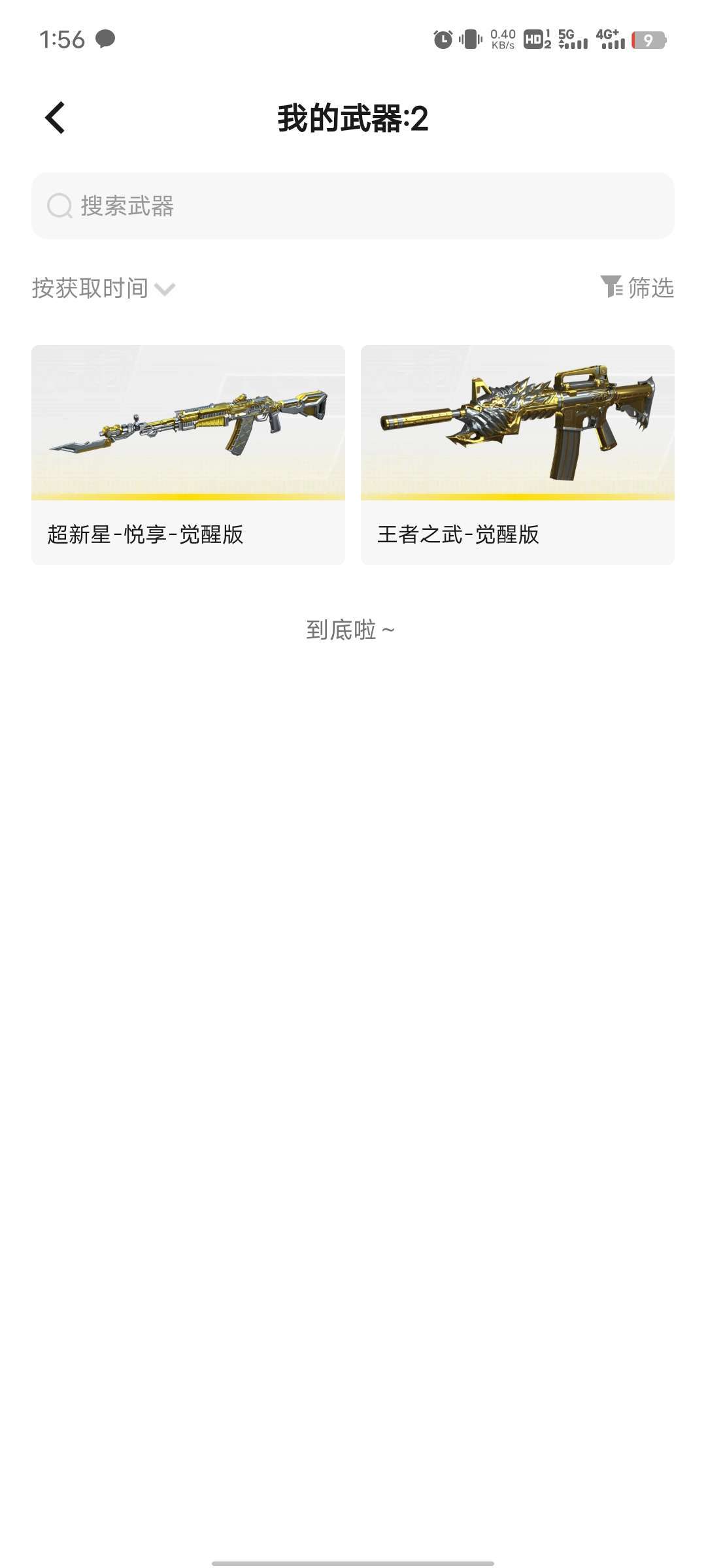This screenshot has height=1568, width=706.
Task: Expand the 按获取时间 sort dropdown
Action: coord(103,288)
